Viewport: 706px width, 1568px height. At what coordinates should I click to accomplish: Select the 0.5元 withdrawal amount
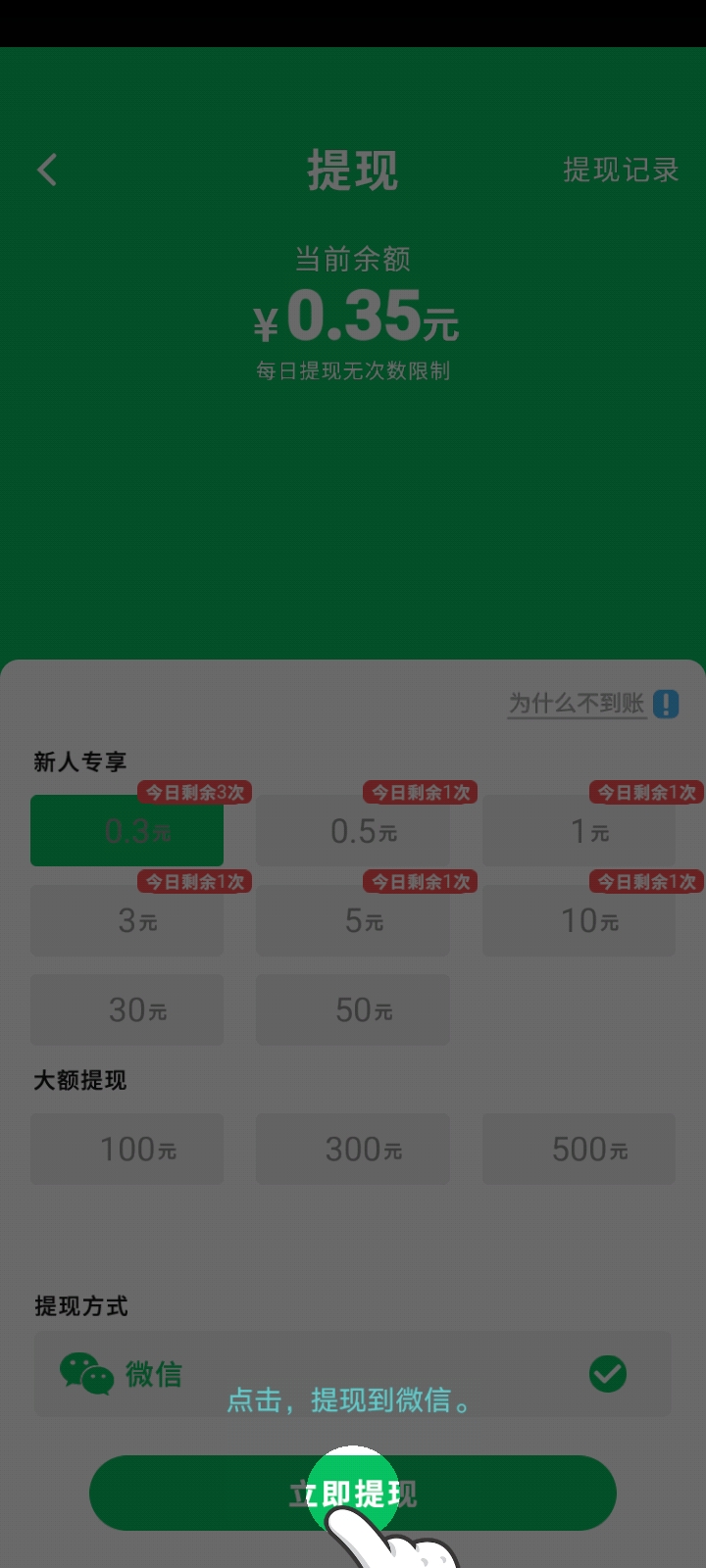[x=352, y=830]
